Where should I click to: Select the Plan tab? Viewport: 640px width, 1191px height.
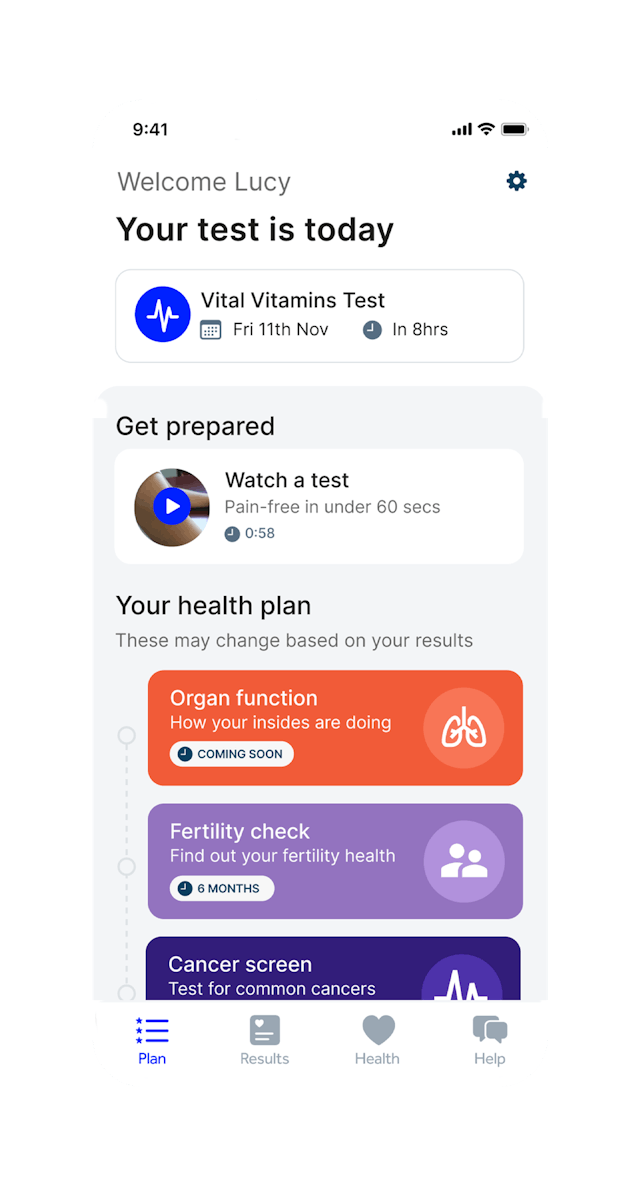(152, 1041)
